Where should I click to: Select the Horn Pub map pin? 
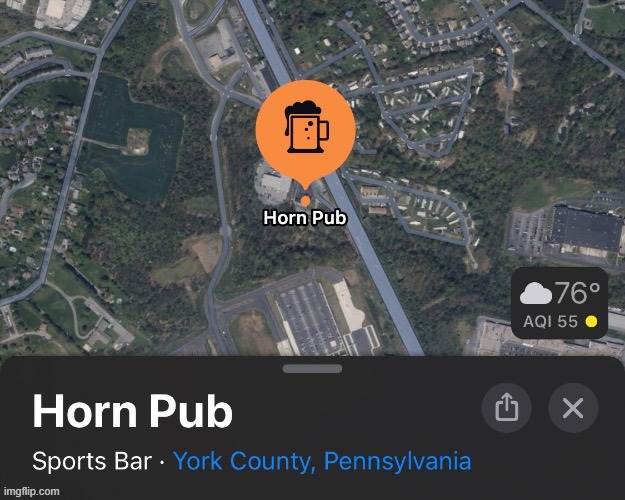pos(305,130)
